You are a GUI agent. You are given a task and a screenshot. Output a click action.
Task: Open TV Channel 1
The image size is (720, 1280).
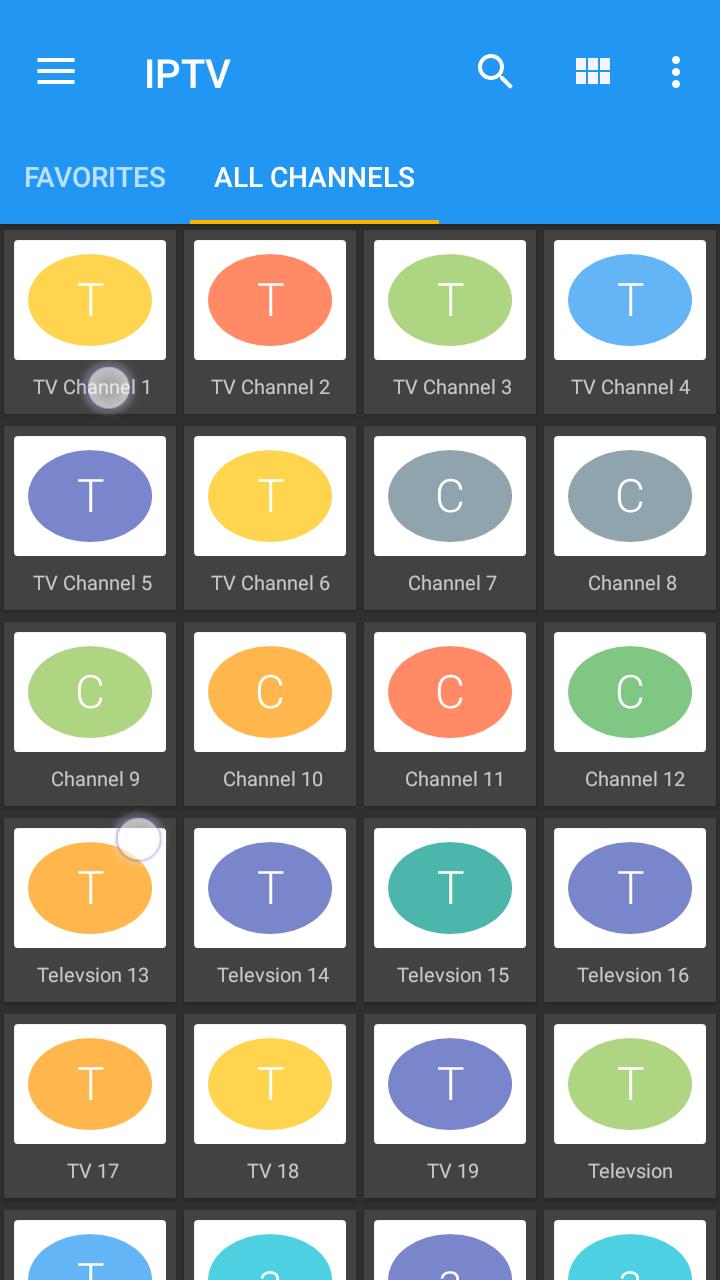90,320
